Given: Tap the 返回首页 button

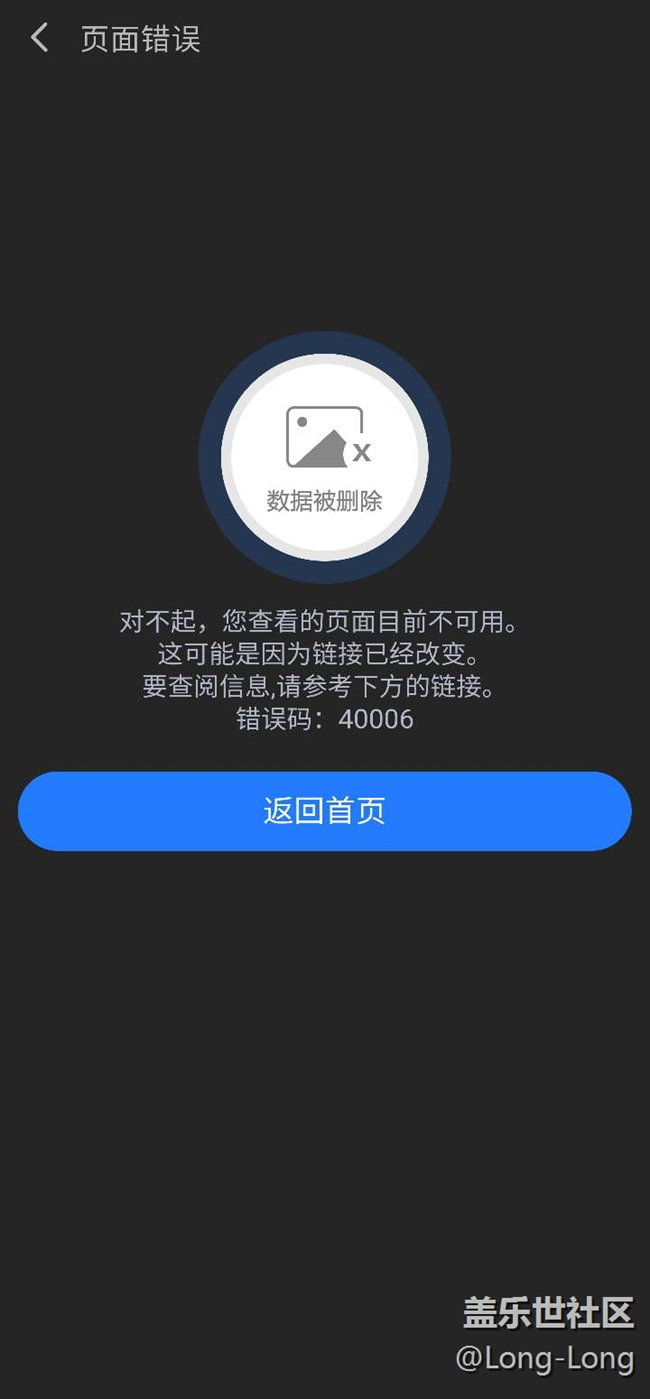Looking at the screenshot, I should point(325,811).
